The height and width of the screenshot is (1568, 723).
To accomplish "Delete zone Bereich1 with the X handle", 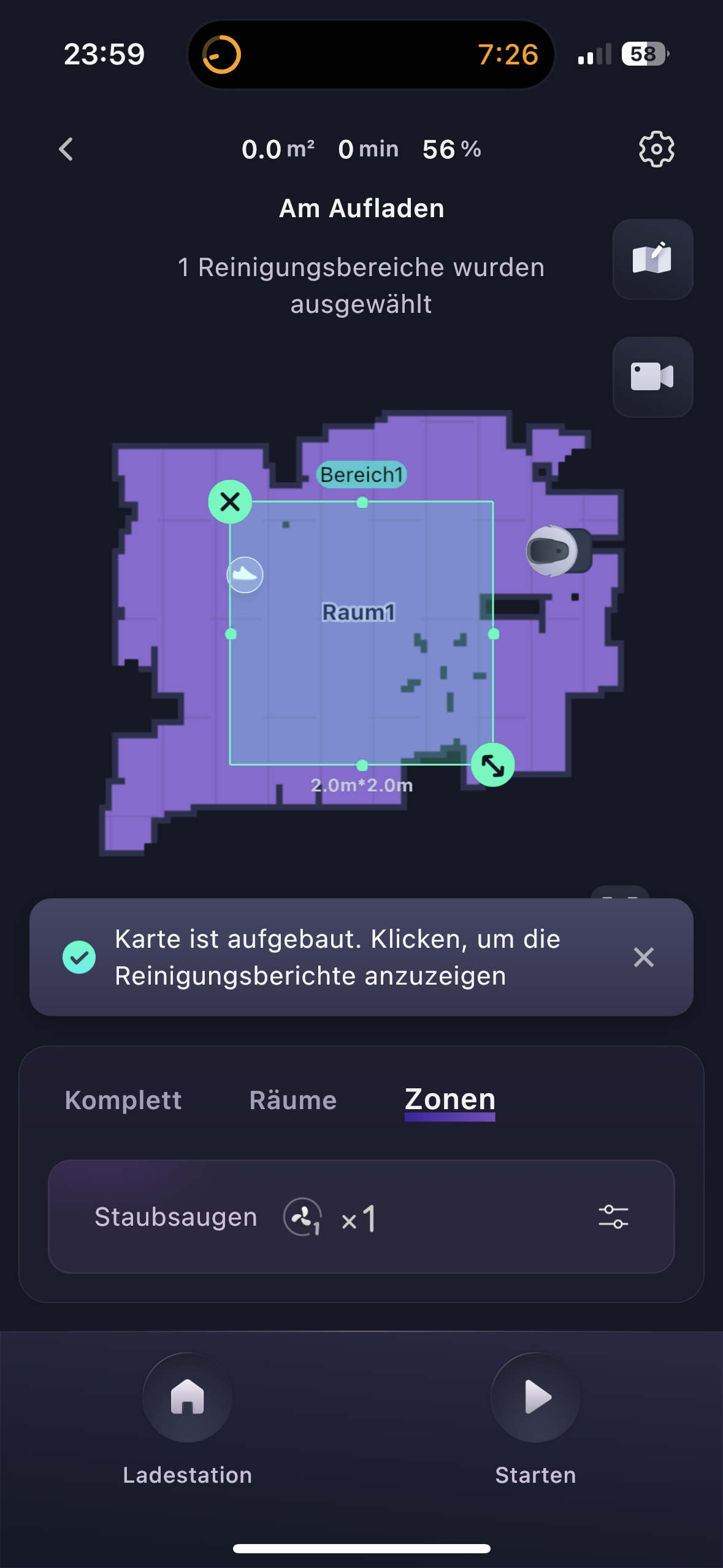I will pos(230,502).
